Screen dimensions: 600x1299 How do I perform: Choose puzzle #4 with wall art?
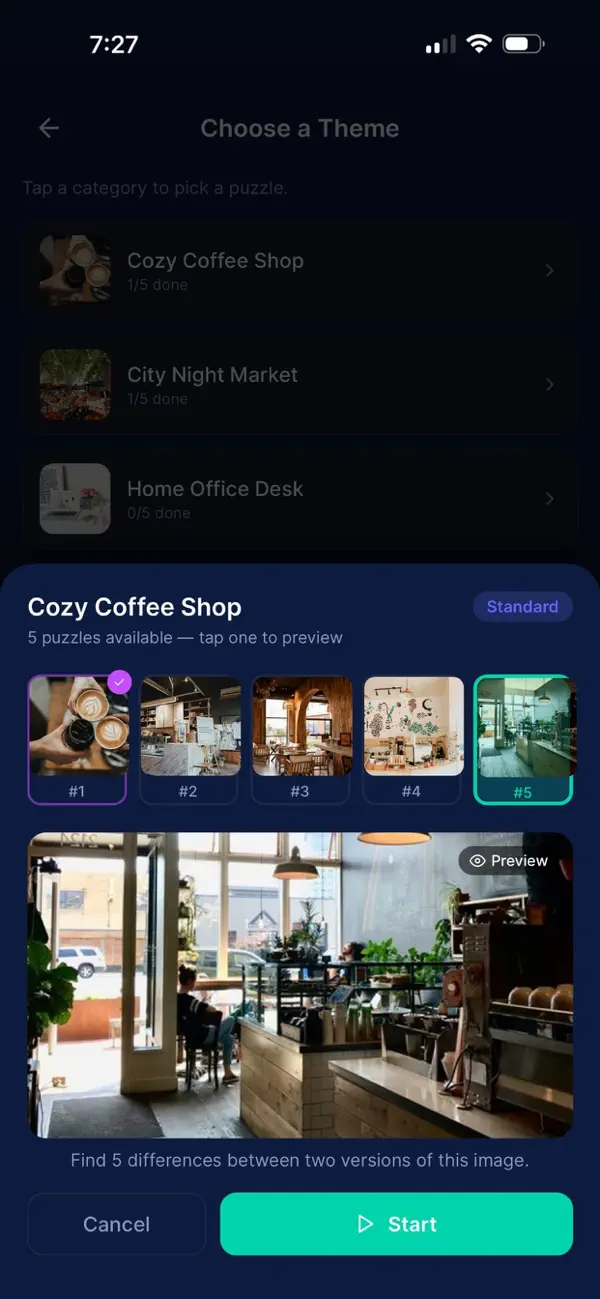pyautogui.click(x=413, y=740)
